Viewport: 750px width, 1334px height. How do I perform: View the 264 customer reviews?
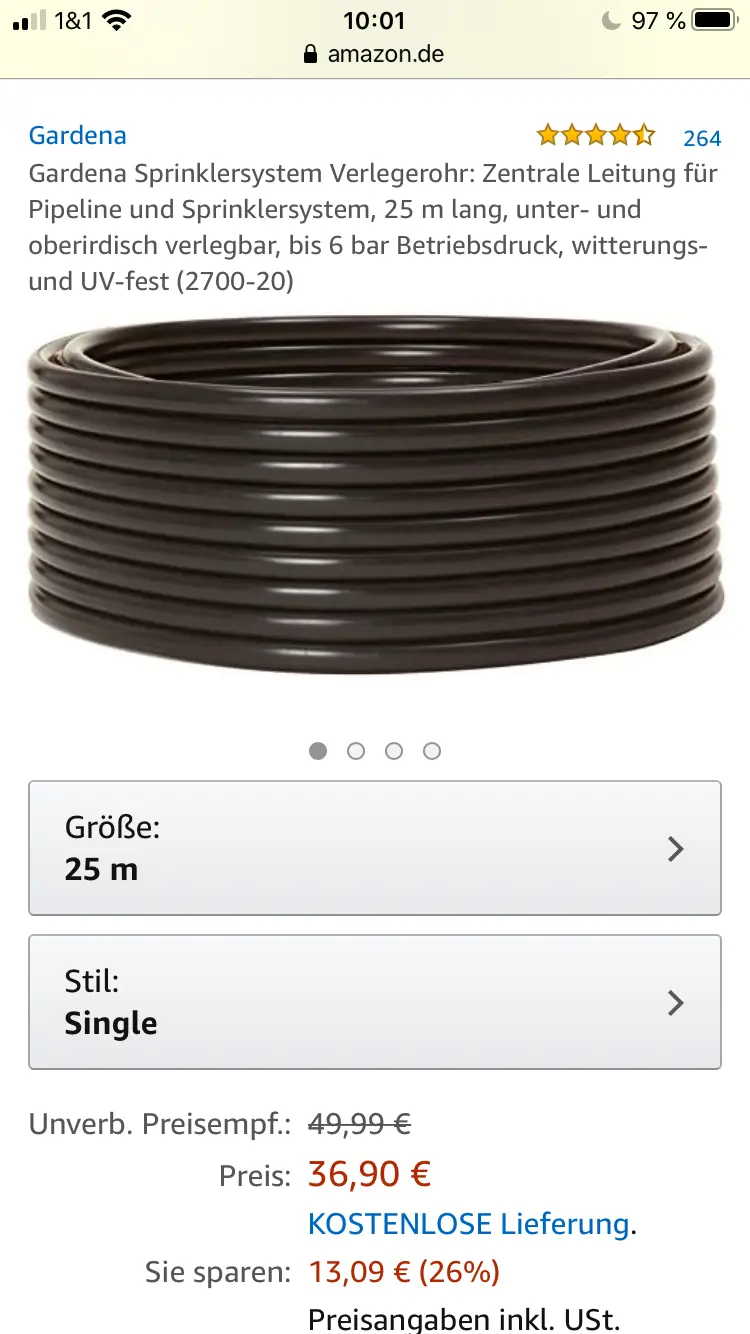[x=702, y=138]
